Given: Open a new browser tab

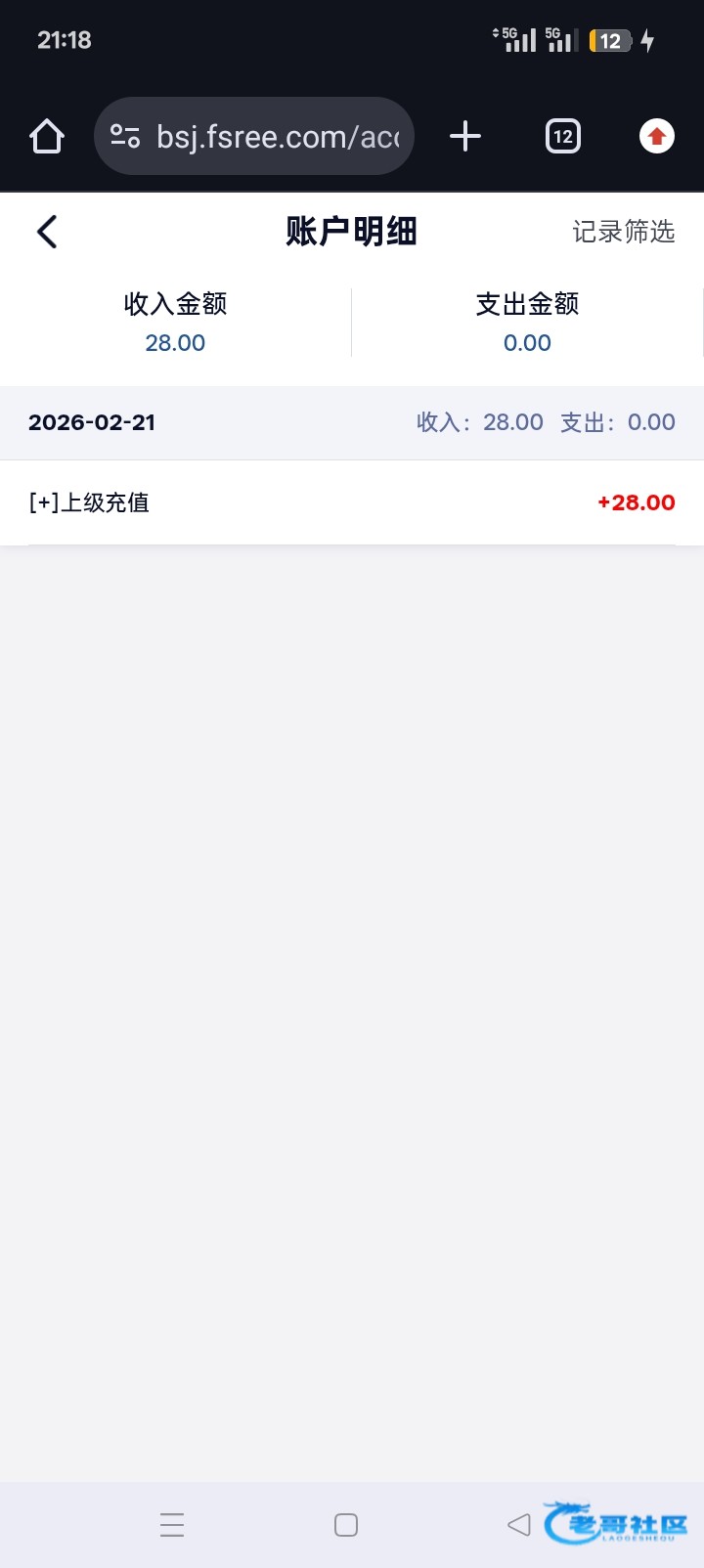Looking at the screenshot, I should click(465, 137).
